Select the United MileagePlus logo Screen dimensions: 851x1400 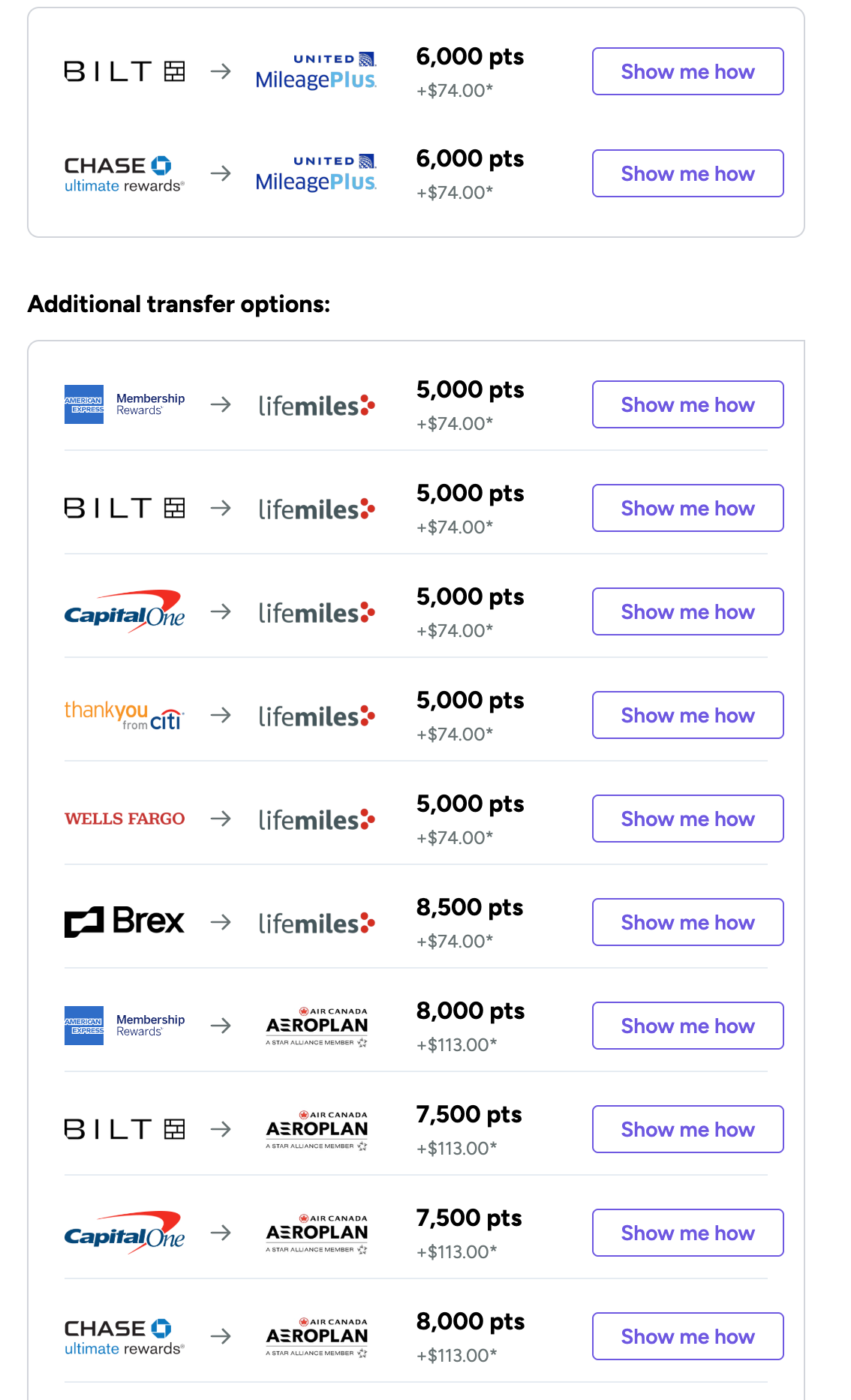316,71
